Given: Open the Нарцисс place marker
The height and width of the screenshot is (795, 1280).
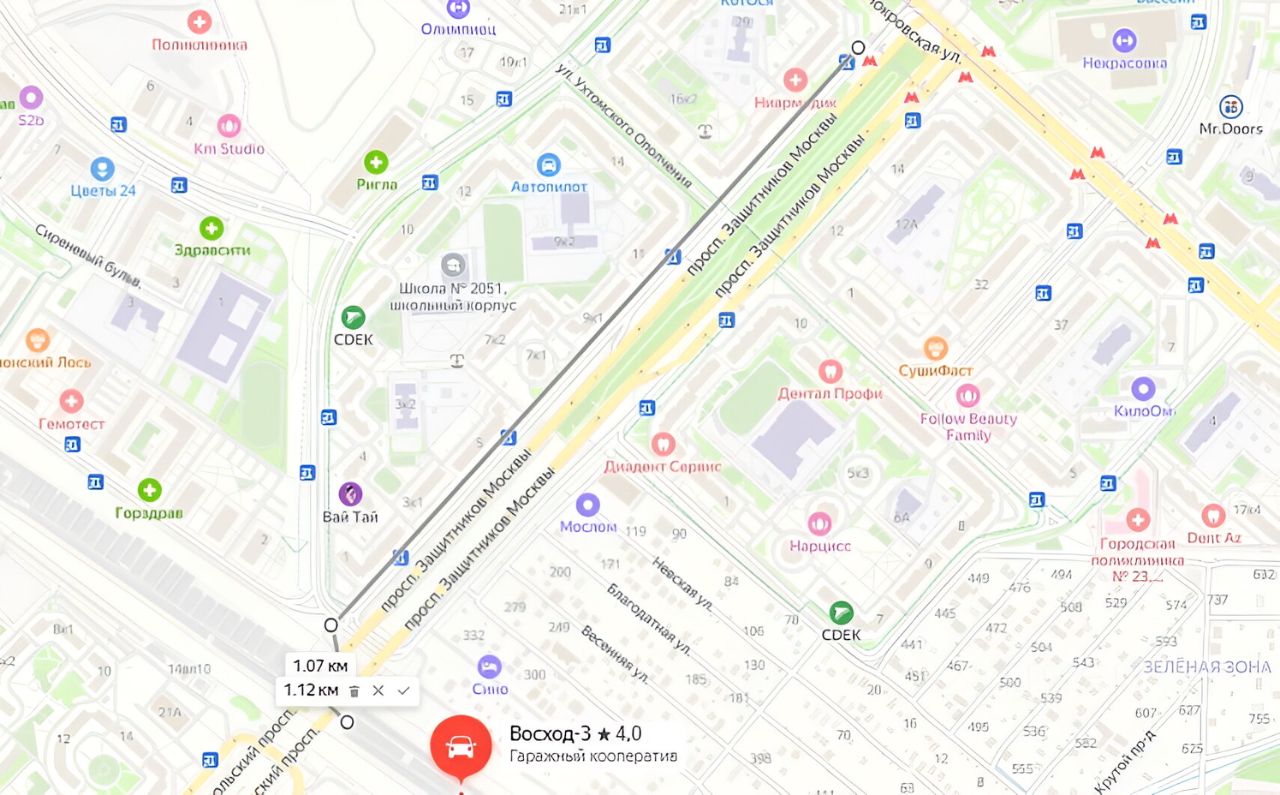Looking at the screenshot, I should point(819,524).
